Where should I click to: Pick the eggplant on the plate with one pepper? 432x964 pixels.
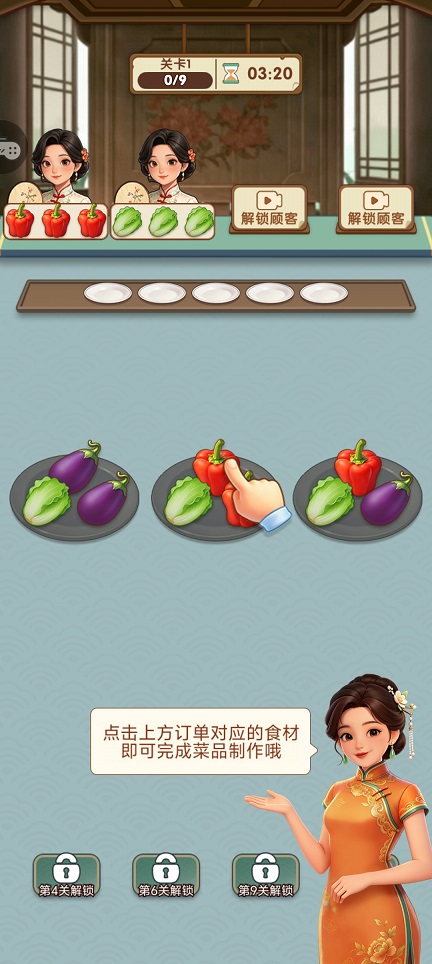click(x=387, y=498)
